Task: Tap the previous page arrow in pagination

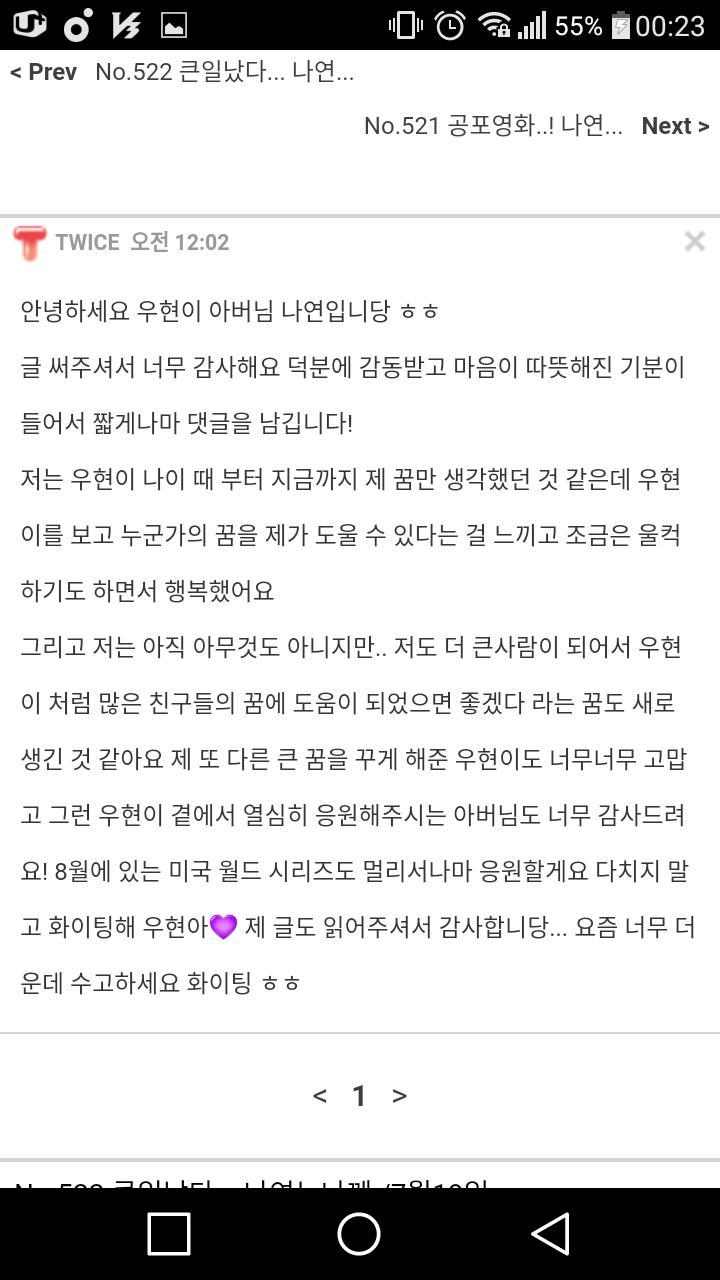Action: point(320,1096)
